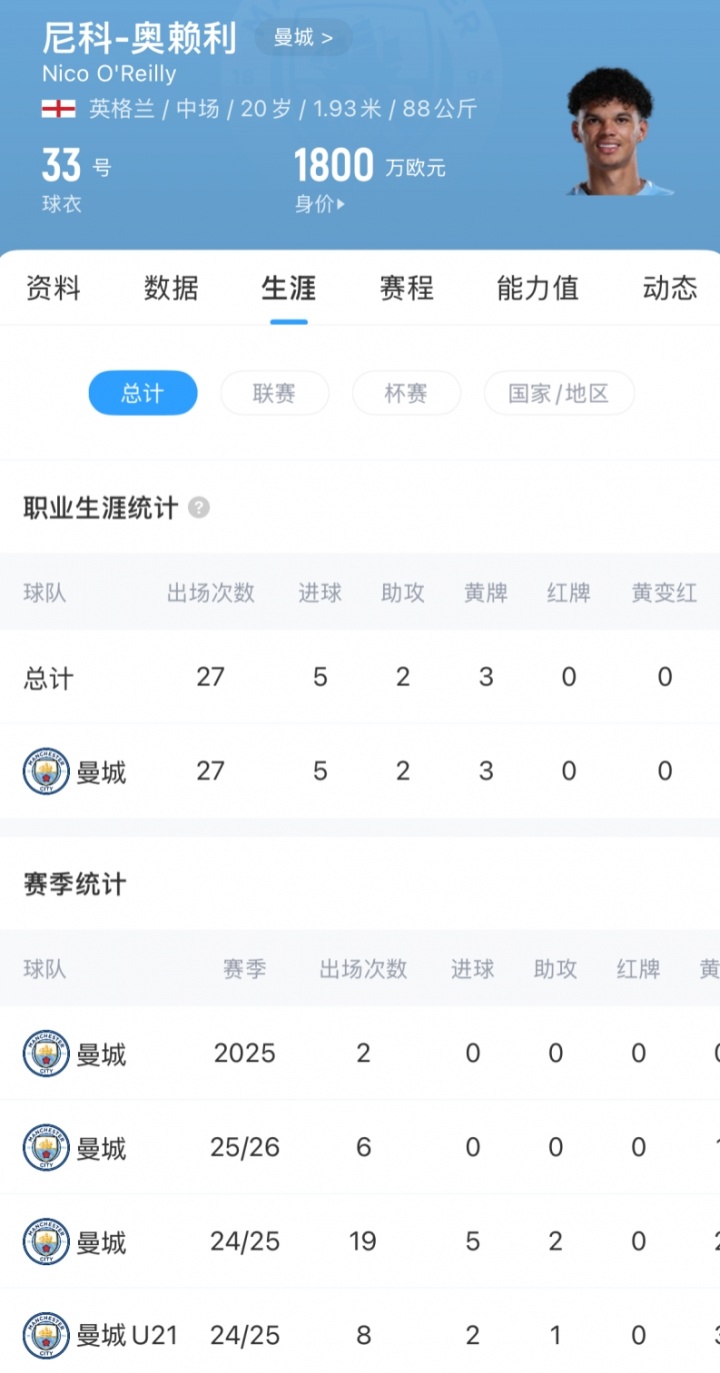Switch to the 资料 tab
Image resolution: width=720 pixels, height=1373 pixels.
52,289
